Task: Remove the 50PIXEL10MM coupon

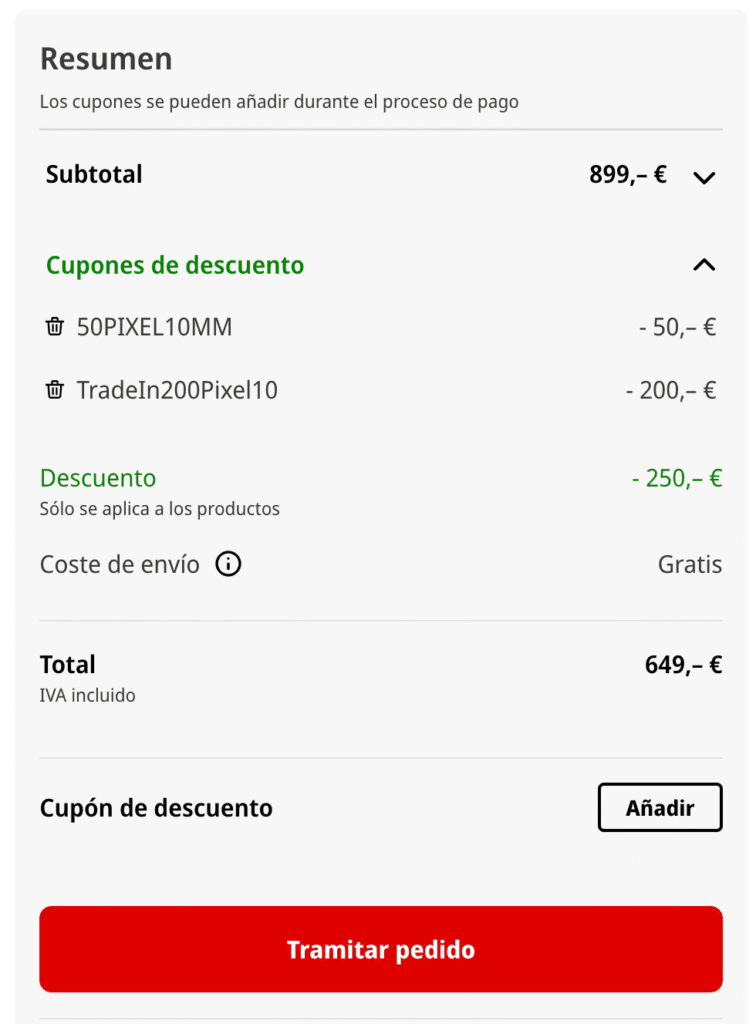Action: pos(55,327)
